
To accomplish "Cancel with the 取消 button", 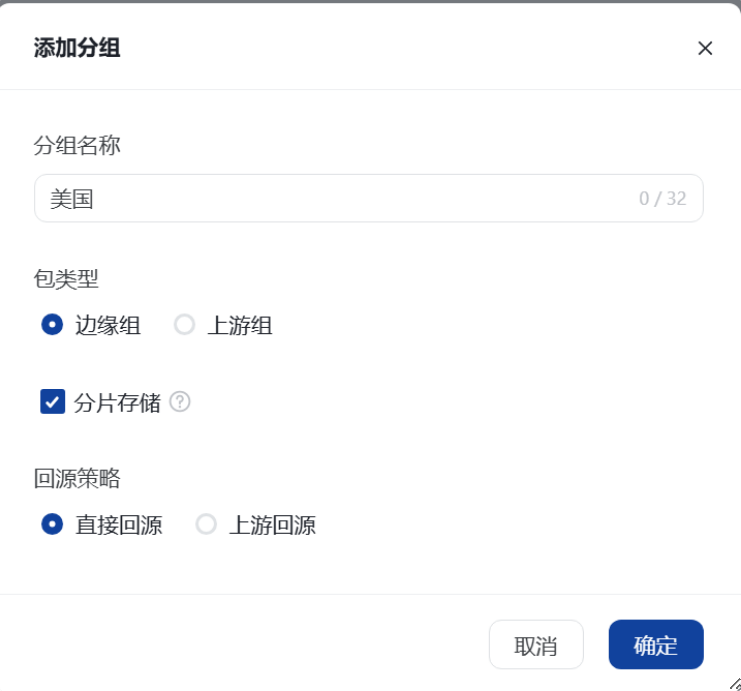I will (535, 645).
